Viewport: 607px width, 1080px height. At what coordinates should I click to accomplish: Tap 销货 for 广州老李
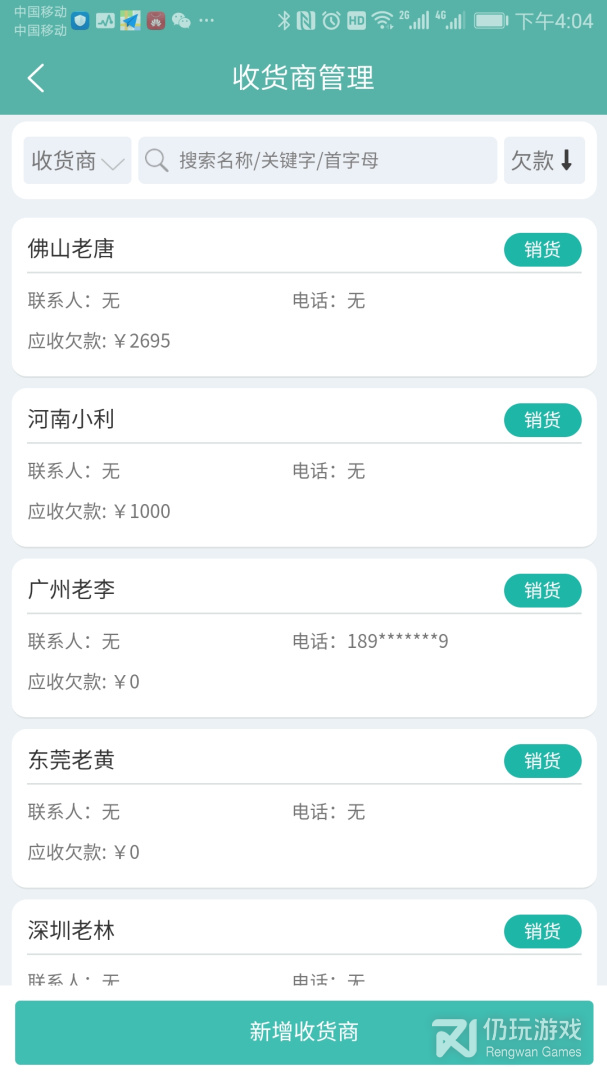tap(542, 591)
